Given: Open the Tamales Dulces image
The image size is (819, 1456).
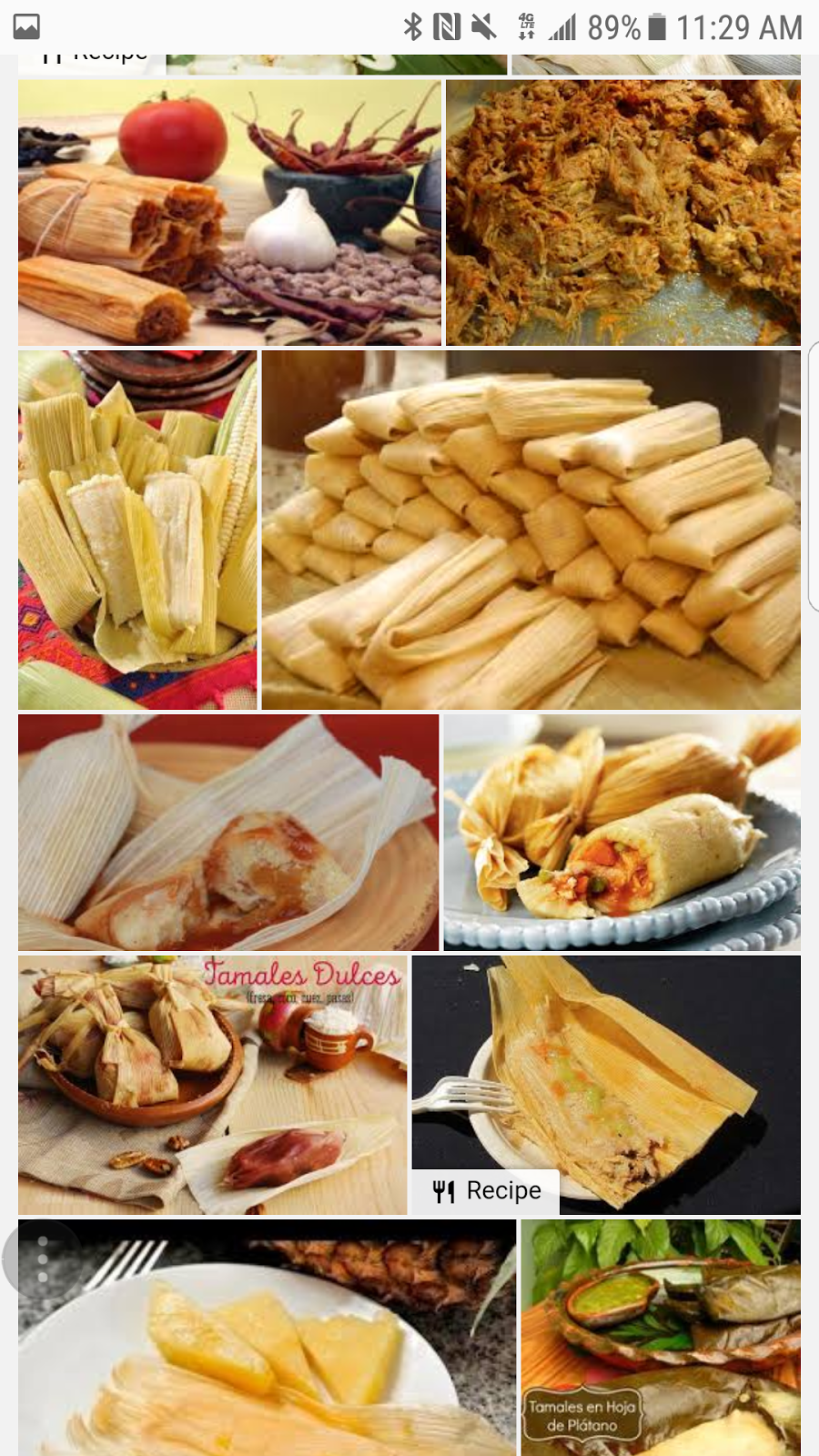Looking at the screenshot, I should (x=212, y=1085).
